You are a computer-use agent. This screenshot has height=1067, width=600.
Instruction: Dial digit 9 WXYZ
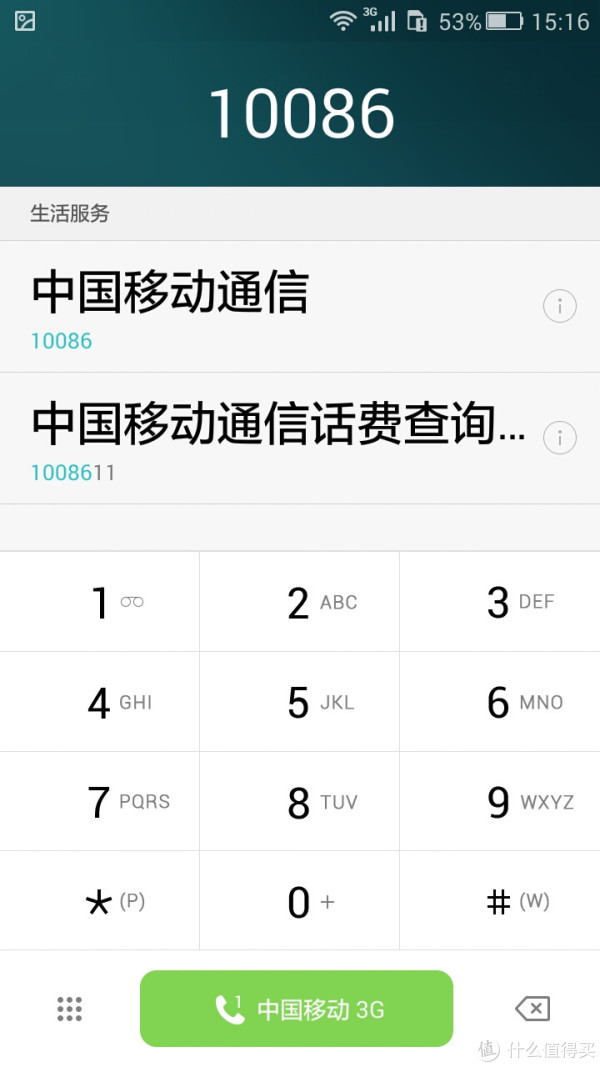pyautogui.click(x=500, y=801)
